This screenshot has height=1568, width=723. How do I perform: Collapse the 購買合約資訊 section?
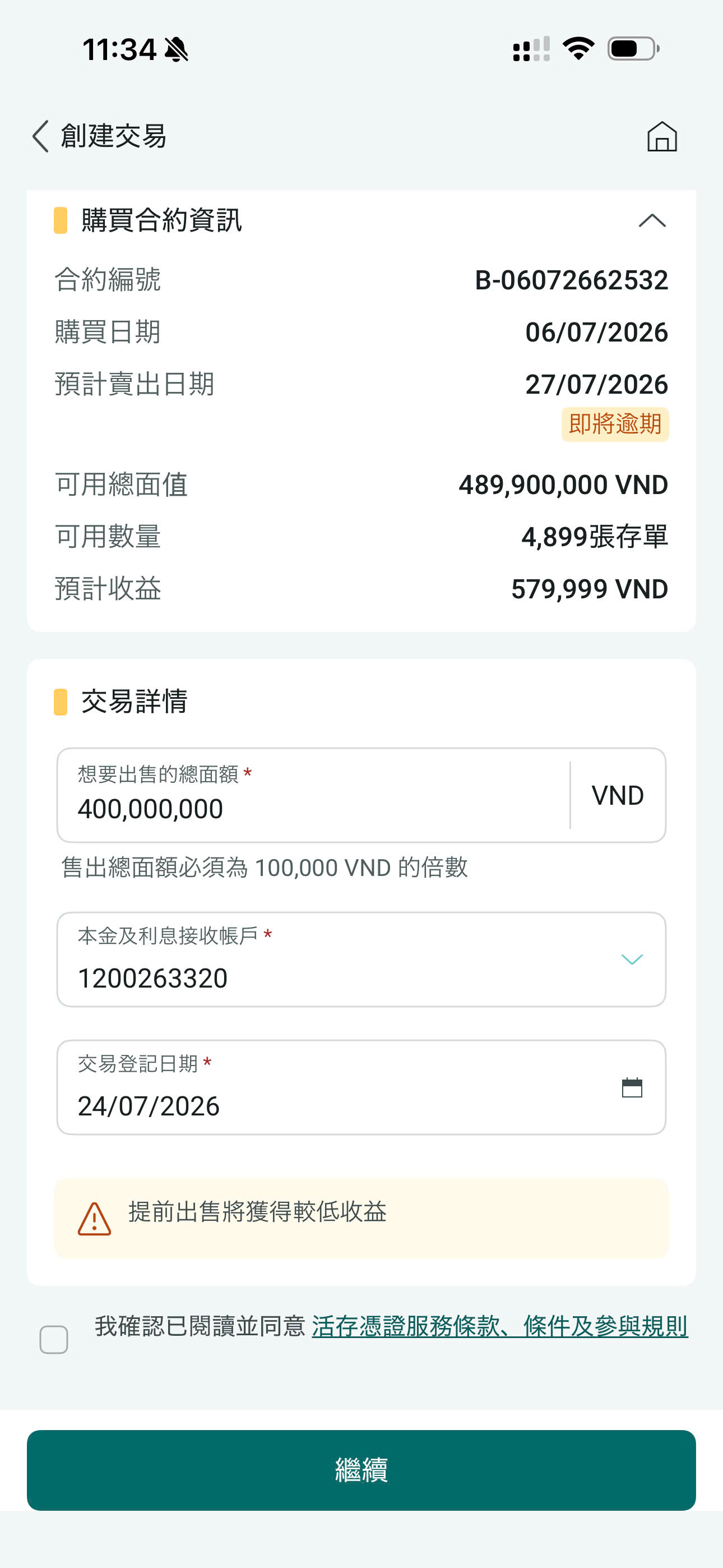click(x=652, y=220)
